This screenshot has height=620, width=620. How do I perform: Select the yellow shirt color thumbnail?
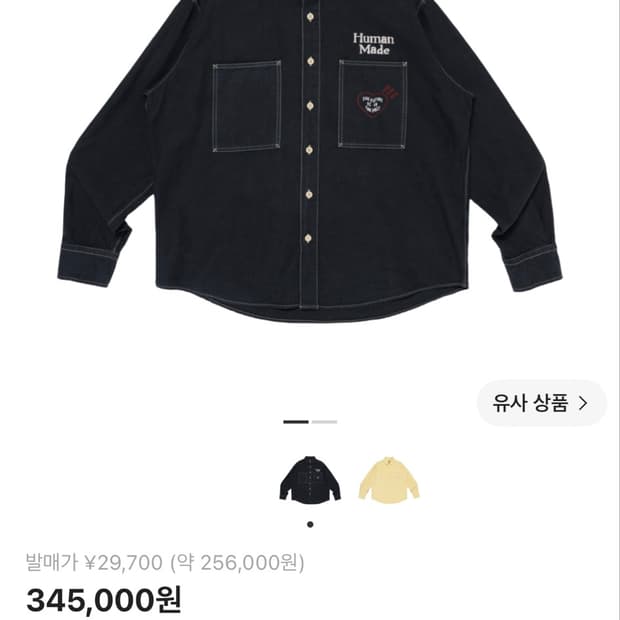coord(389,480)
